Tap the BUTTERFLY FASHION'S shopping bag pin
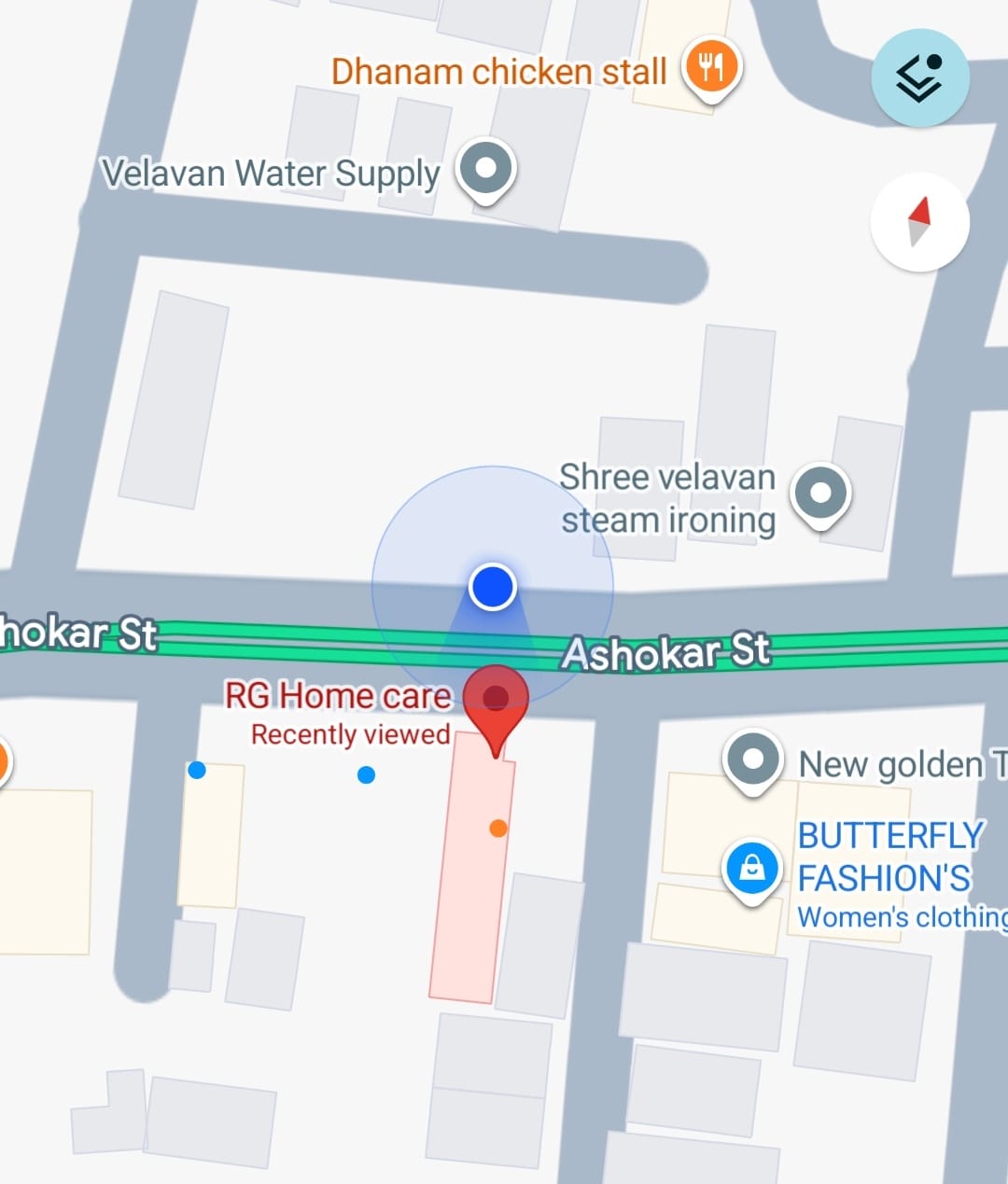This screenshot has width=1008, height=1184. (751, 867)
